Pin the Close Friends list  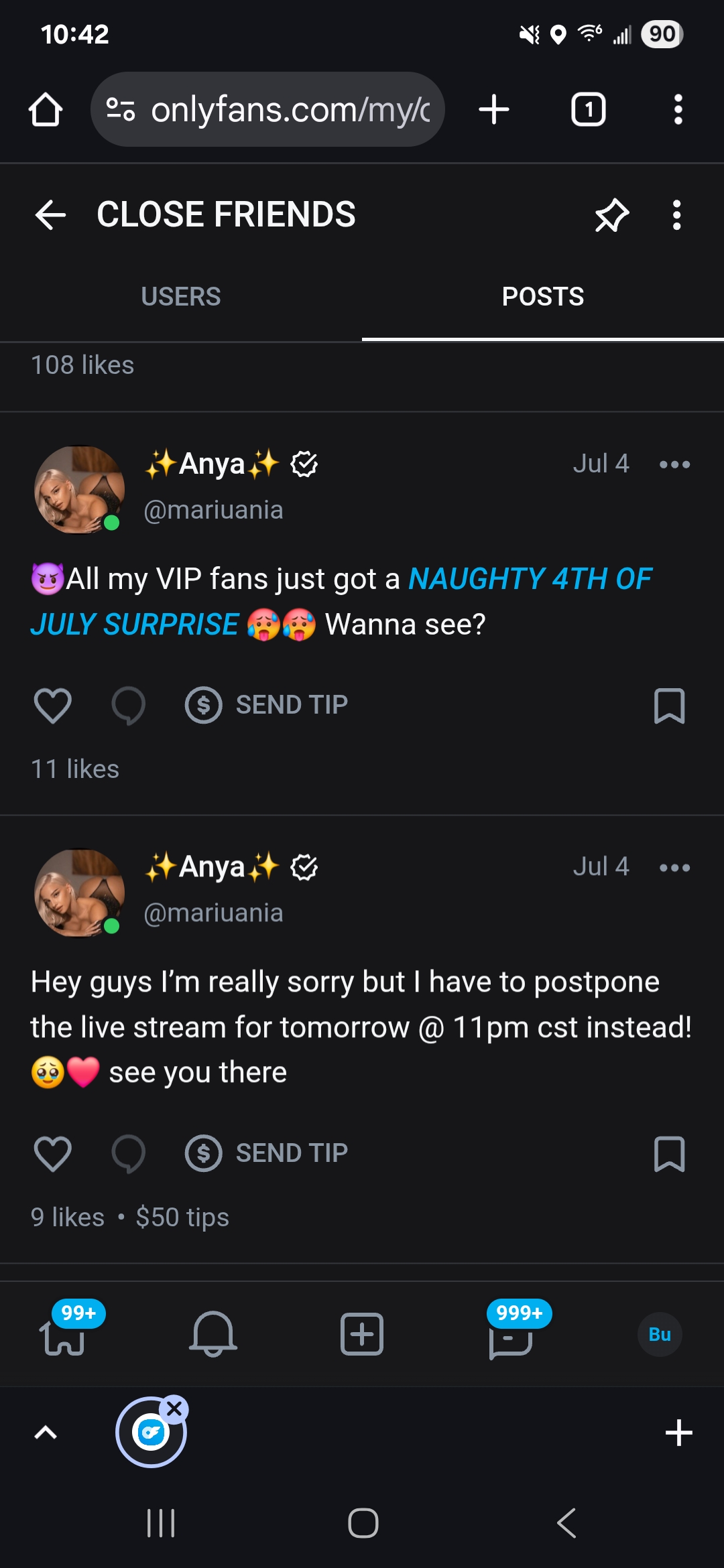click(x=611, y=215)
